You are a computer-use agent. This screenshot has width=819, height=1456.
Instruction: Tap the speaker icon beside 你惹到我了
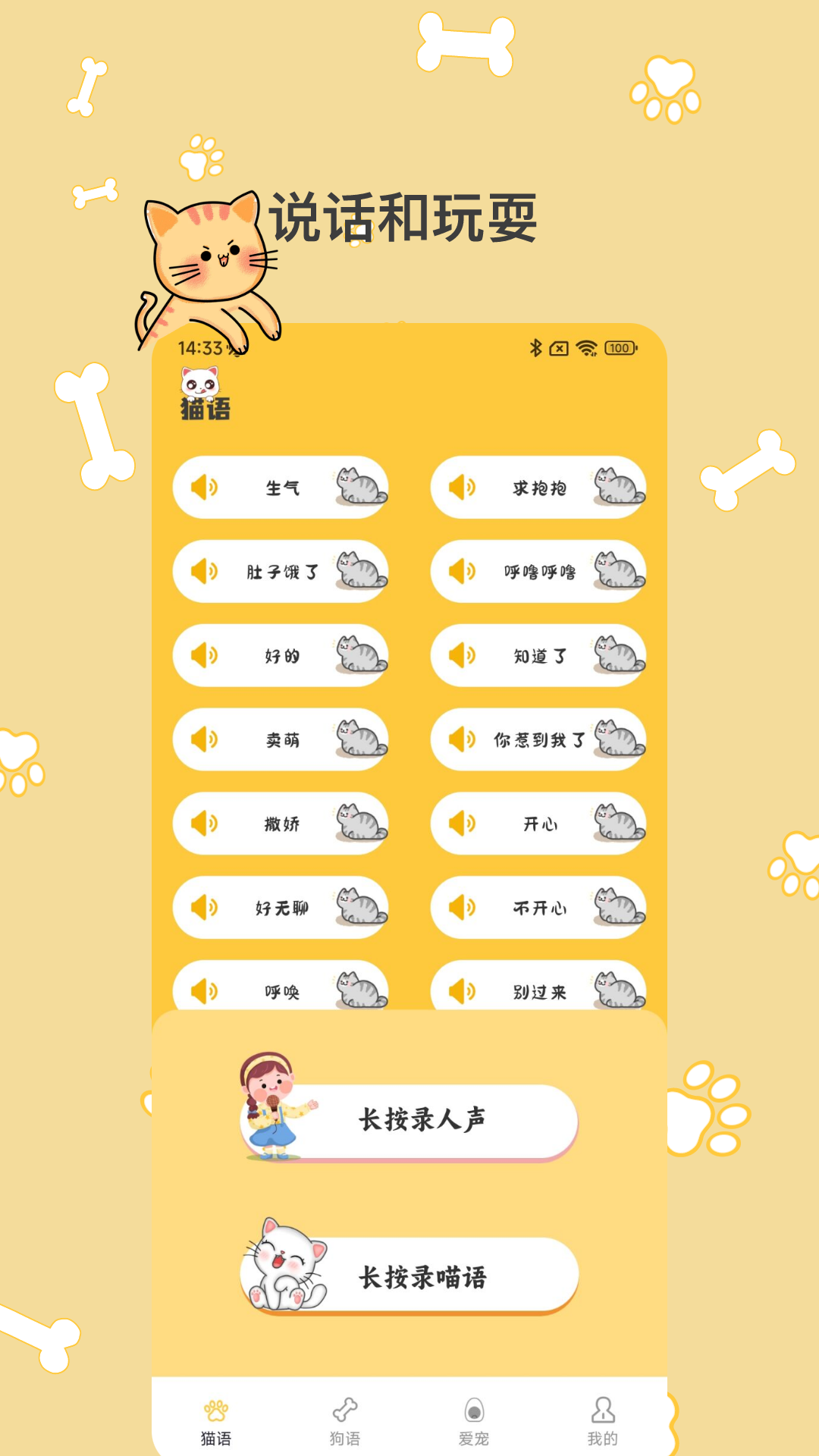click(465, 741)
